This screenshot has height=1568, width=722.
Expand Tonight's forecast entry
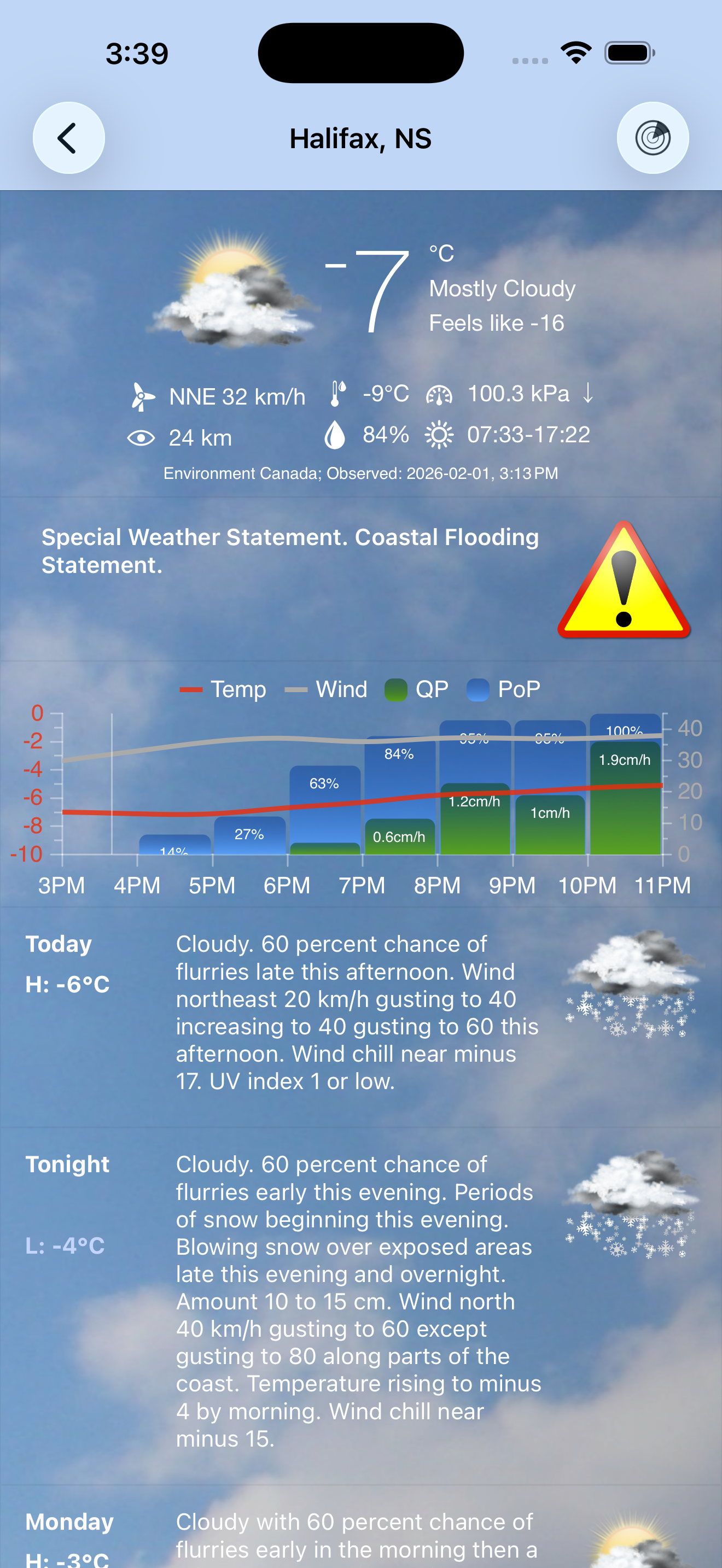pos(361,1296)
